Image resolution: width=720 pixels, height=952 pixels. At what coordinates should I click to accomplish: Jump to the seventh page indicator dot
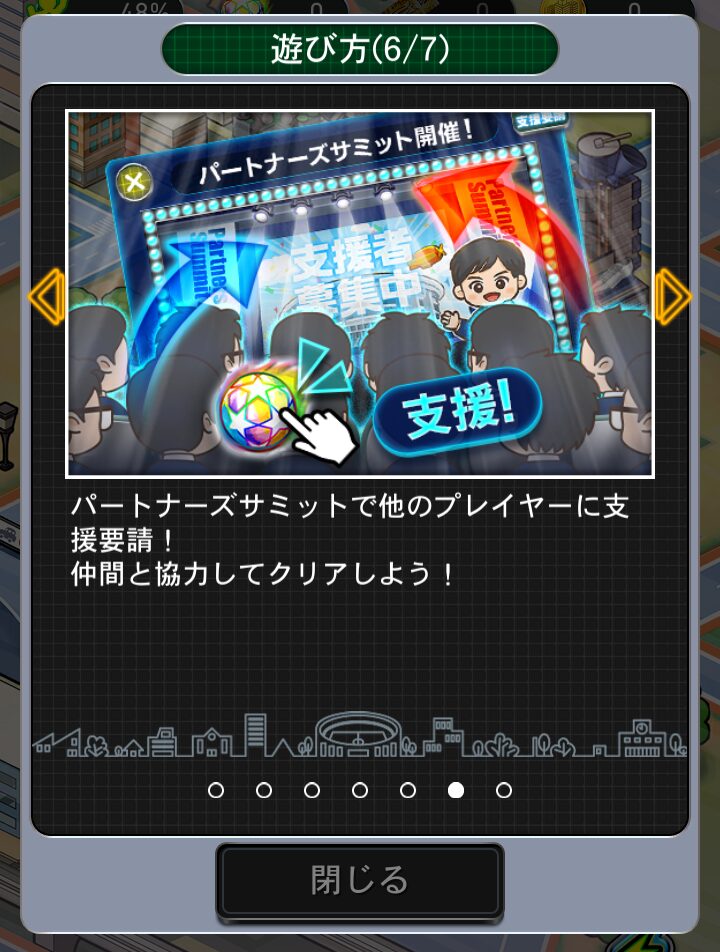[x=504, y=790]
